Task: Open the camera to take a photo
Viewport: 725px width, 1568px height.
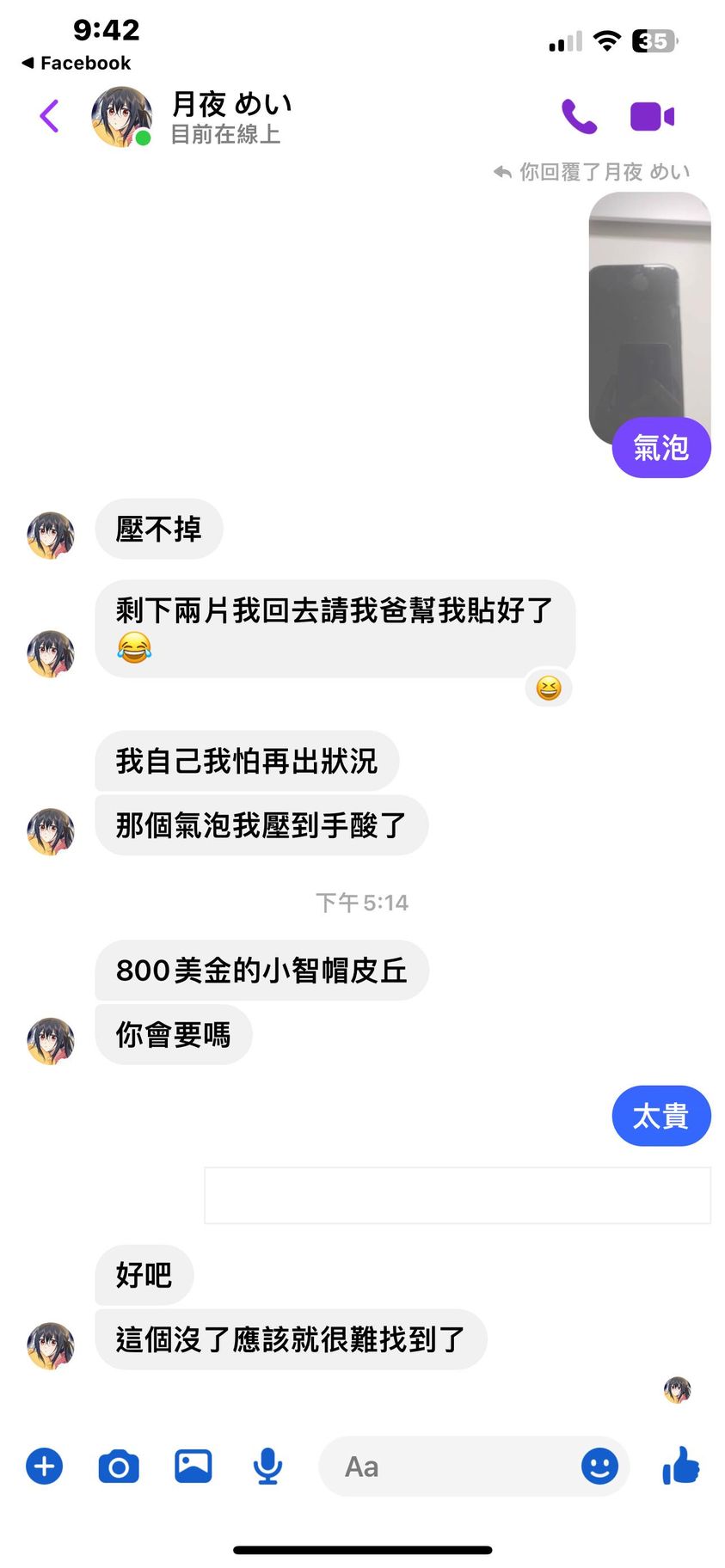Action: pyautogui.click(x=119, y=1467)
